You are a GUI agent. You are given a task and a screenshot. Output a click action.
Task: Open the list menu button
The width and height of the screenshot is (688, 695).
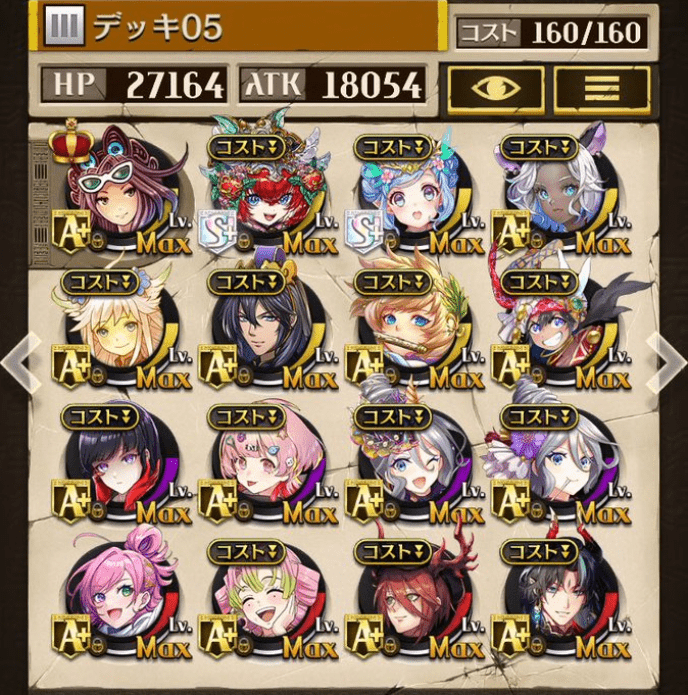coord(602,88)
